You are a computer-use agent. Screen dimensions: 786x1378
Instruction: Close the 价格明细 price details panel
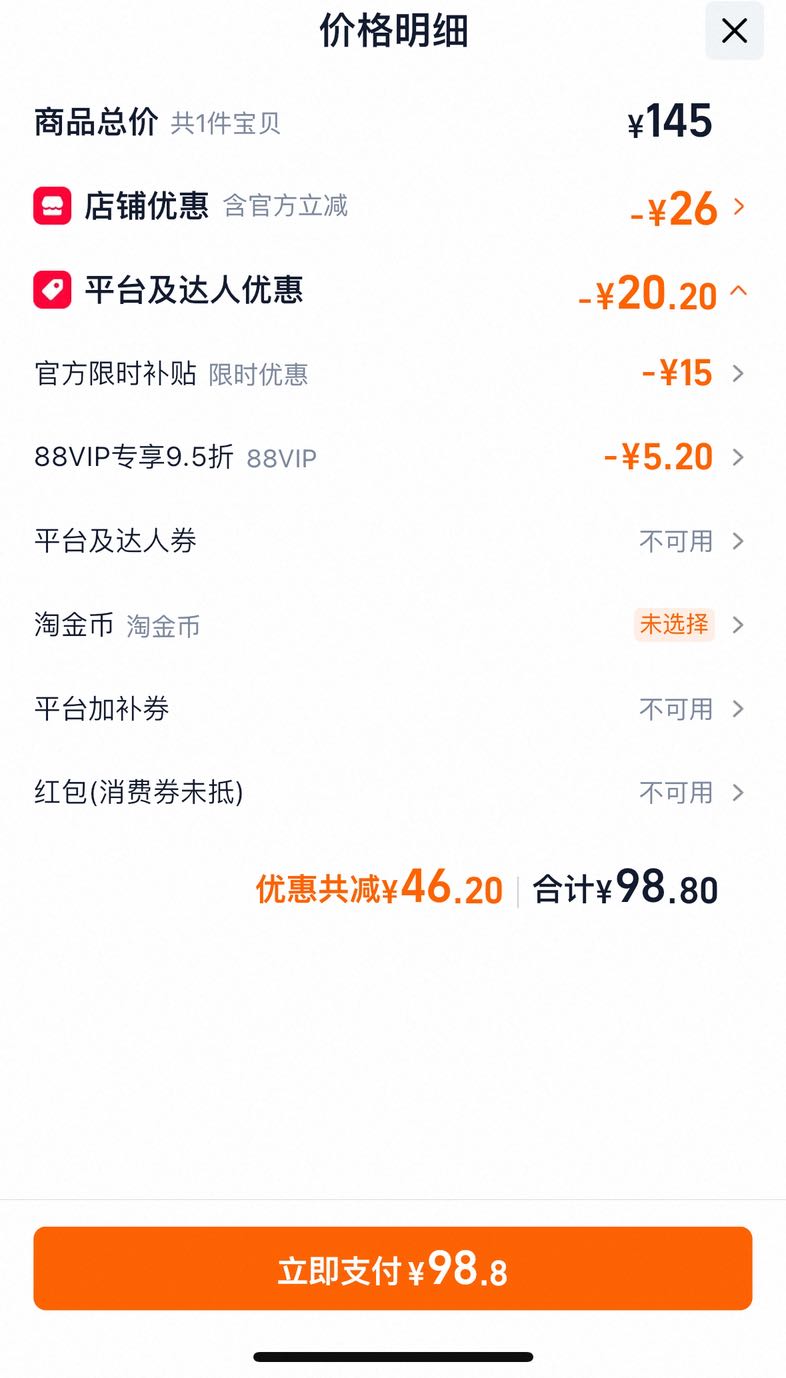(x=734, y=31)
